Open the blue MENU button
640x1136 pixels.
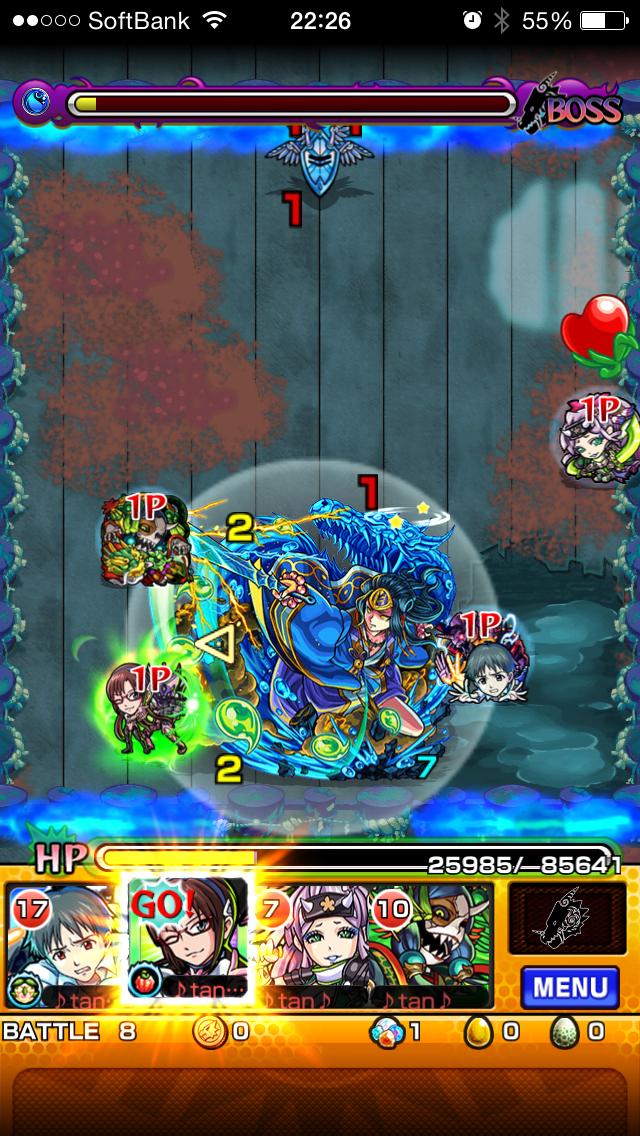[x=570, y=987]
